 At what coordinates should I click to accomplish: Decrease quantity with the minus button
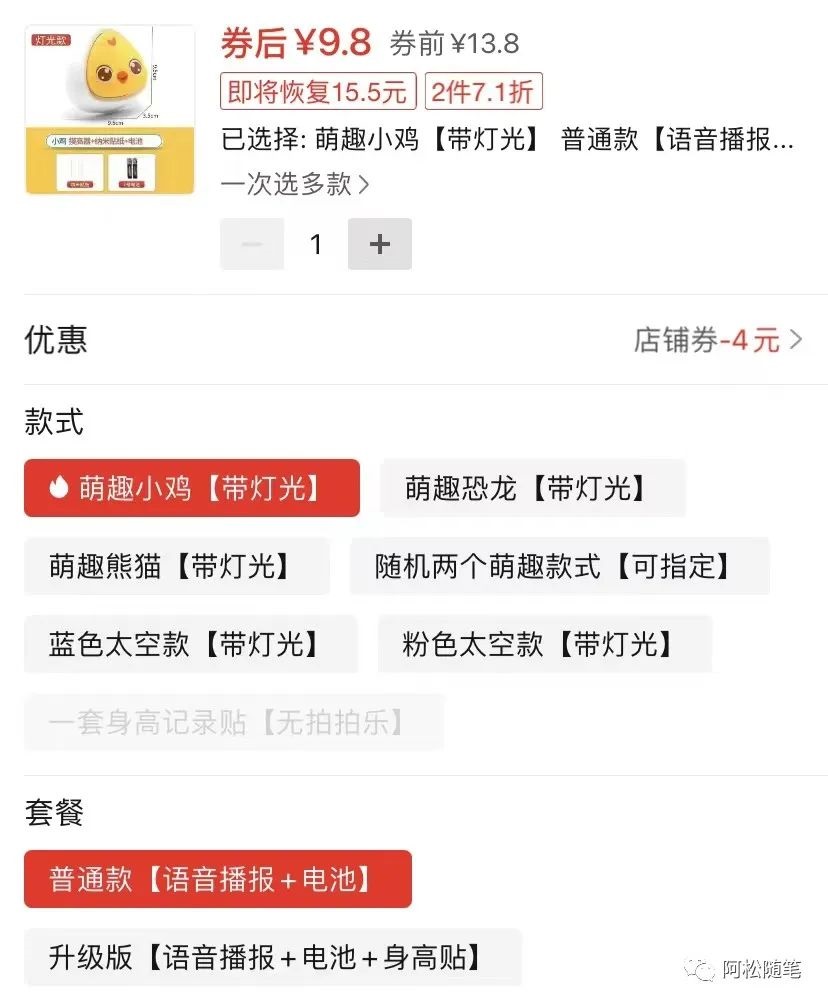tap(252, 244)
